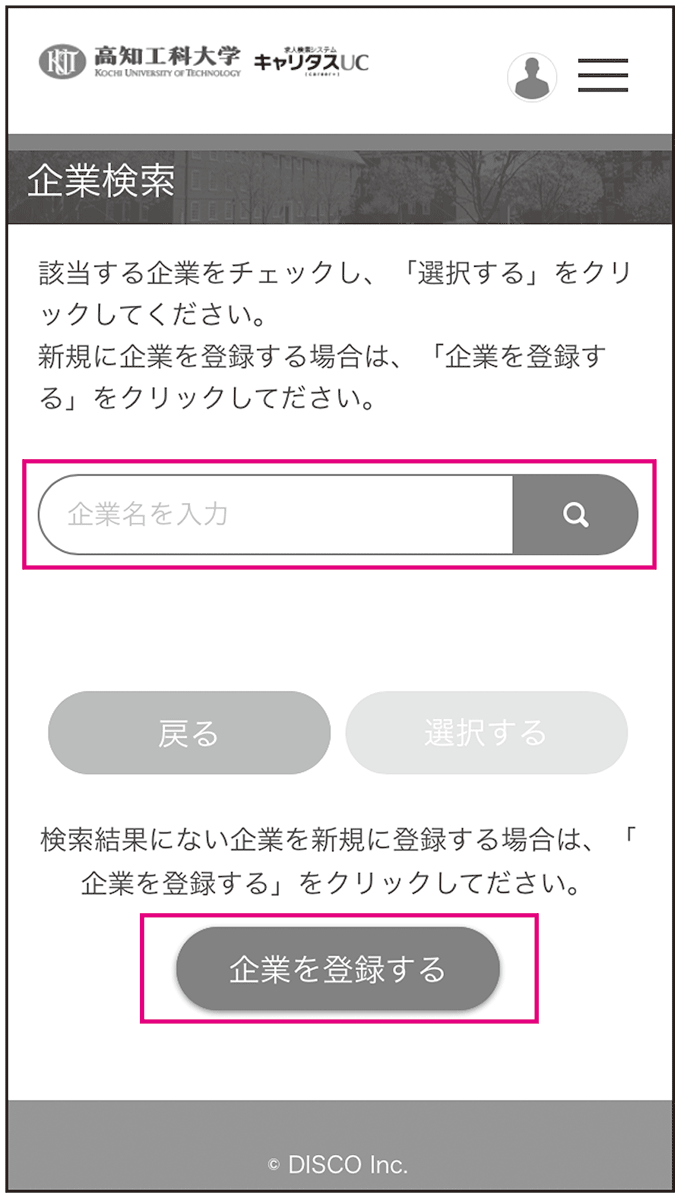Screen dimensions: 680x1198
Task: Tap the 選択する button
Action: point(486,733)
